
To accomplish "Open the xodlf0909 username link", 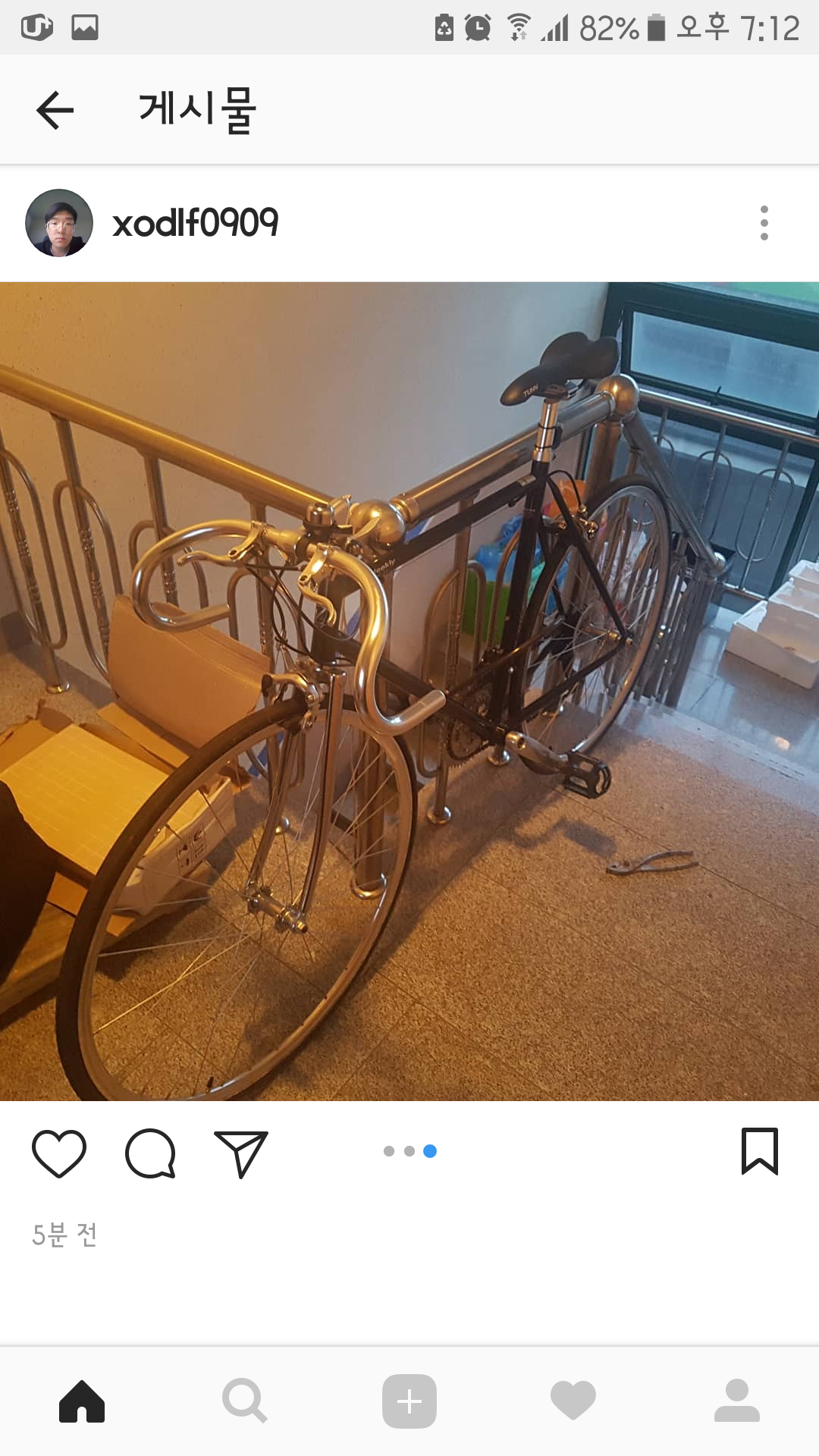I will point(196,223).
